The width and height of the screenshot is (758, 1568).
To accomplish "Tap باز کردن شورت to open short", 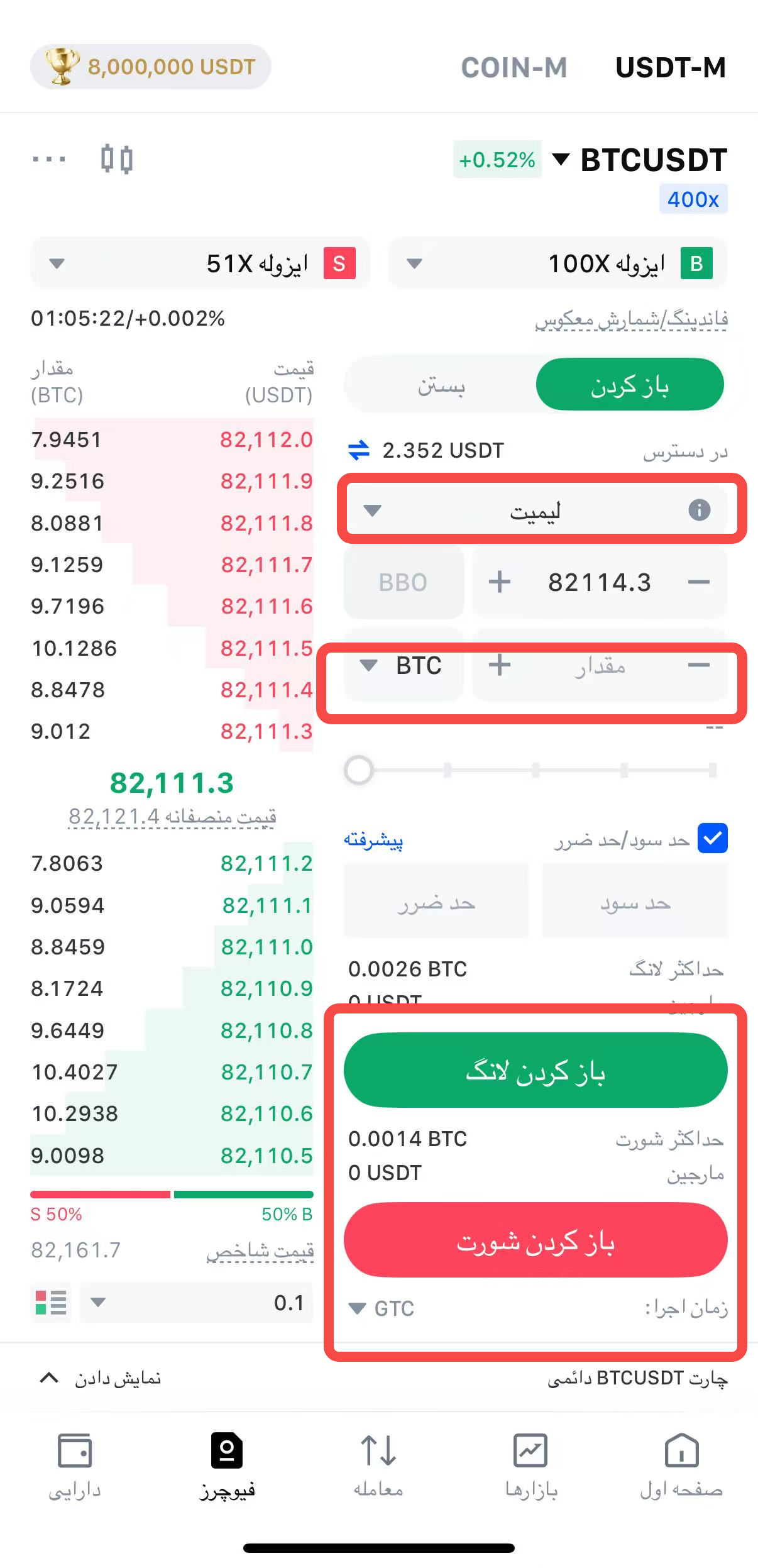I will click(536, 1240).
